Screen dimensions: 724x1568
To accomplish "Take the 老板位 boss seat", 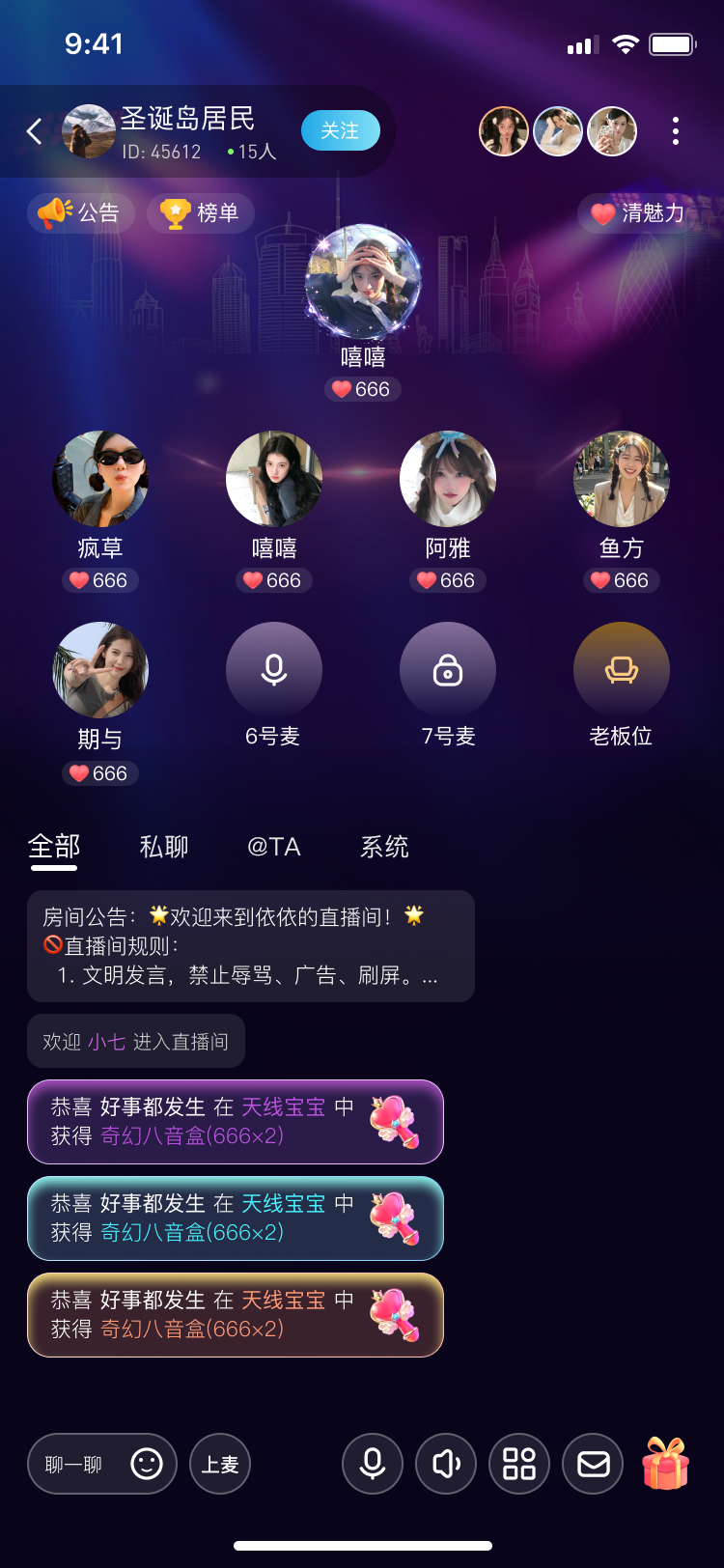I will coord(622,670).
